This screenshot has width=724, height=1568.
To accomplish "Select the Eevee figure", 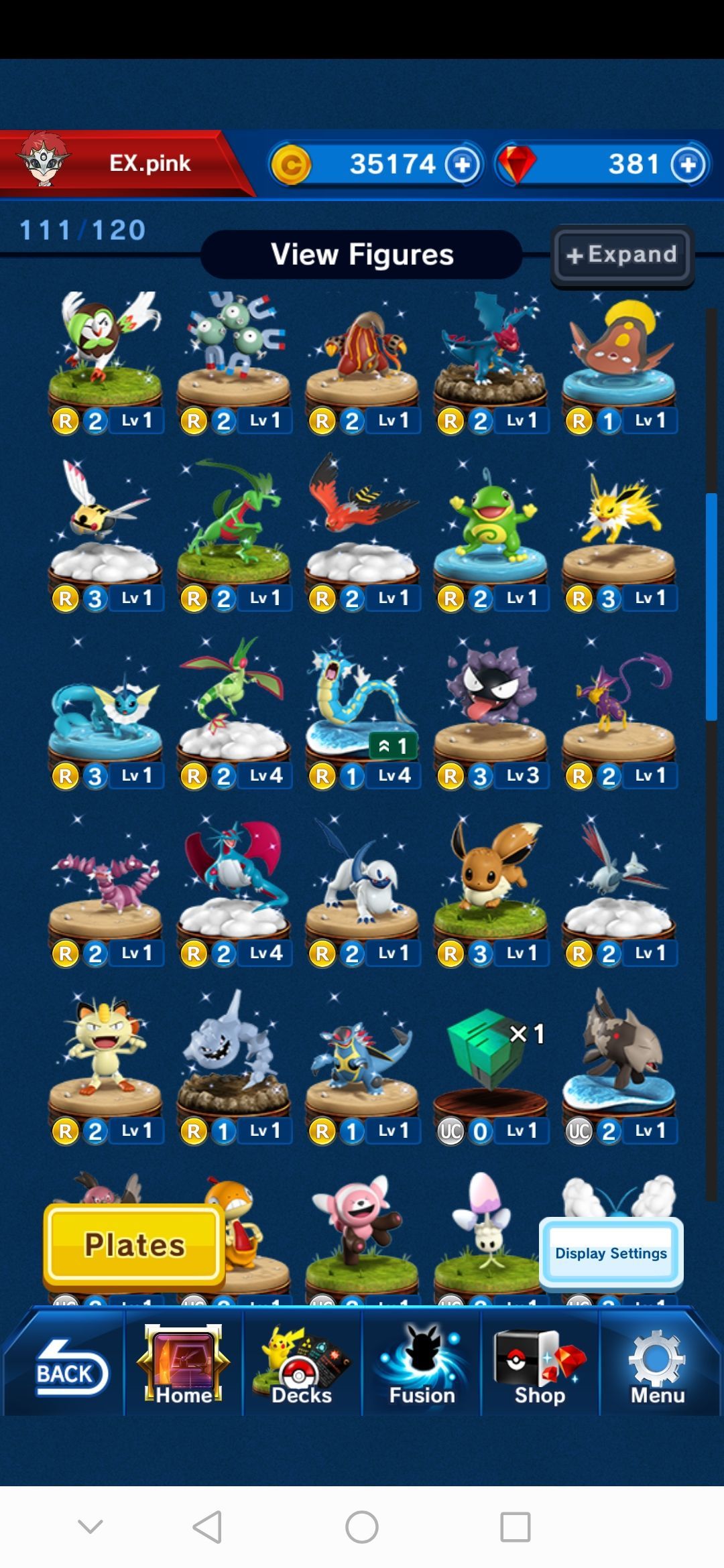I will coord(490,885).
